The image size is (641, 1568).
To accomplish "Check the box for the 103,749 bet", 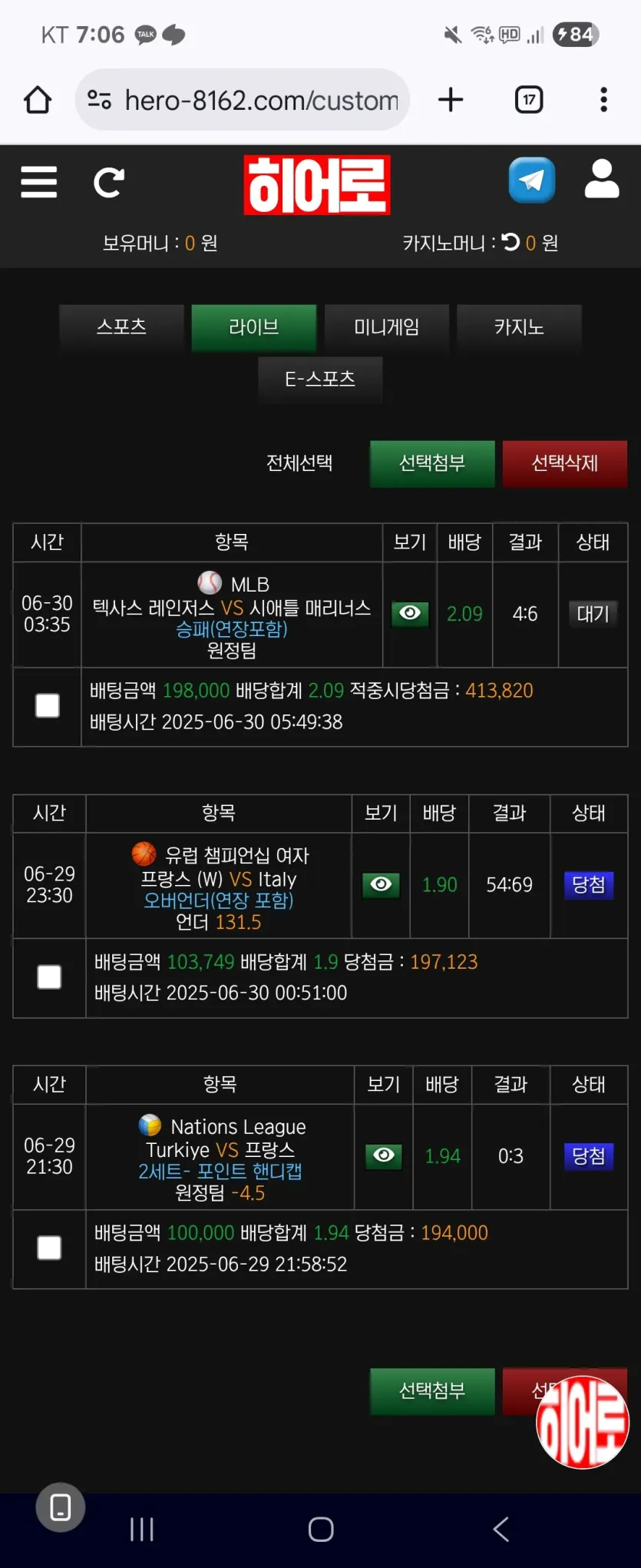I will point(49,977).
